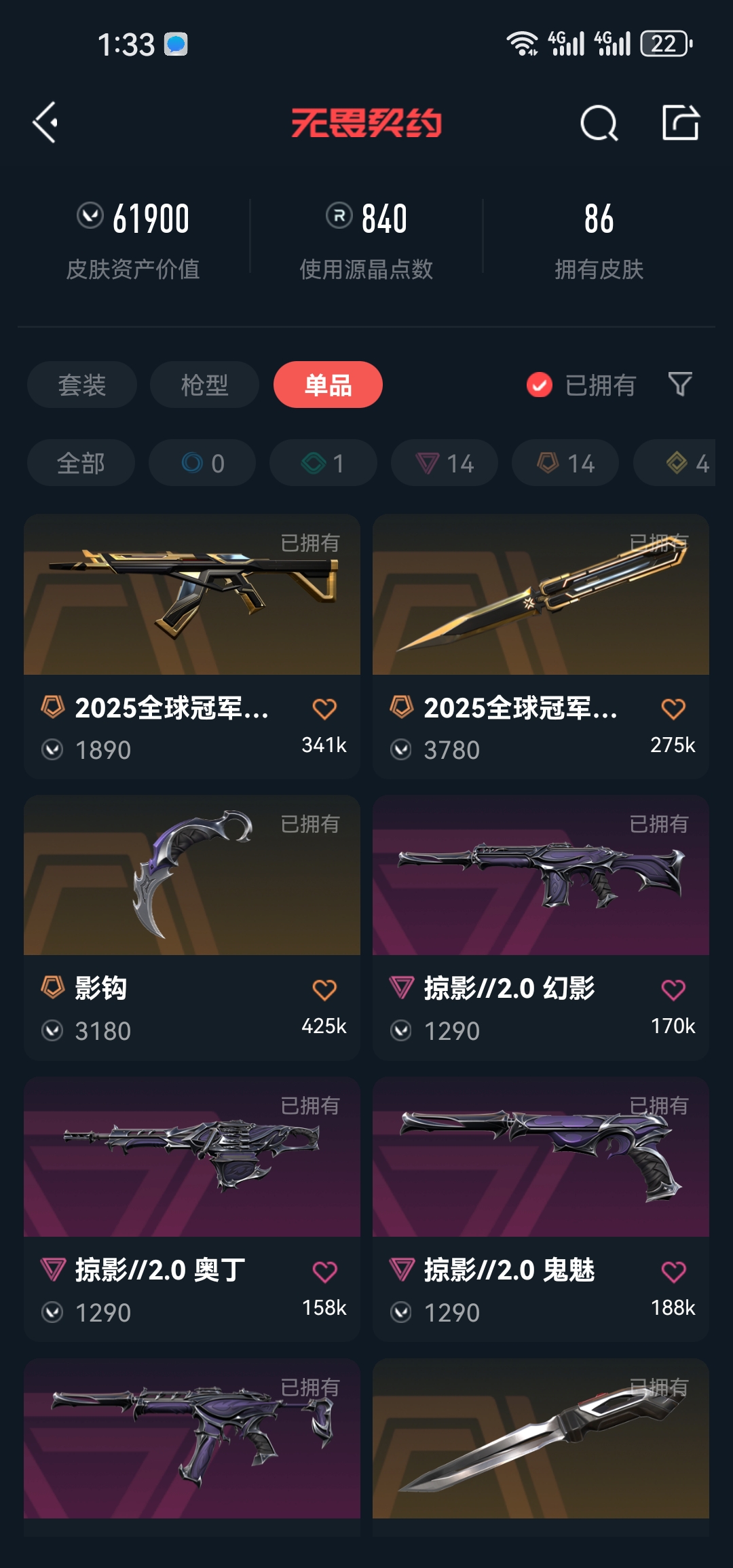733x1568 pixels.
Task: Open the search icon
Action: click(599, 124)
